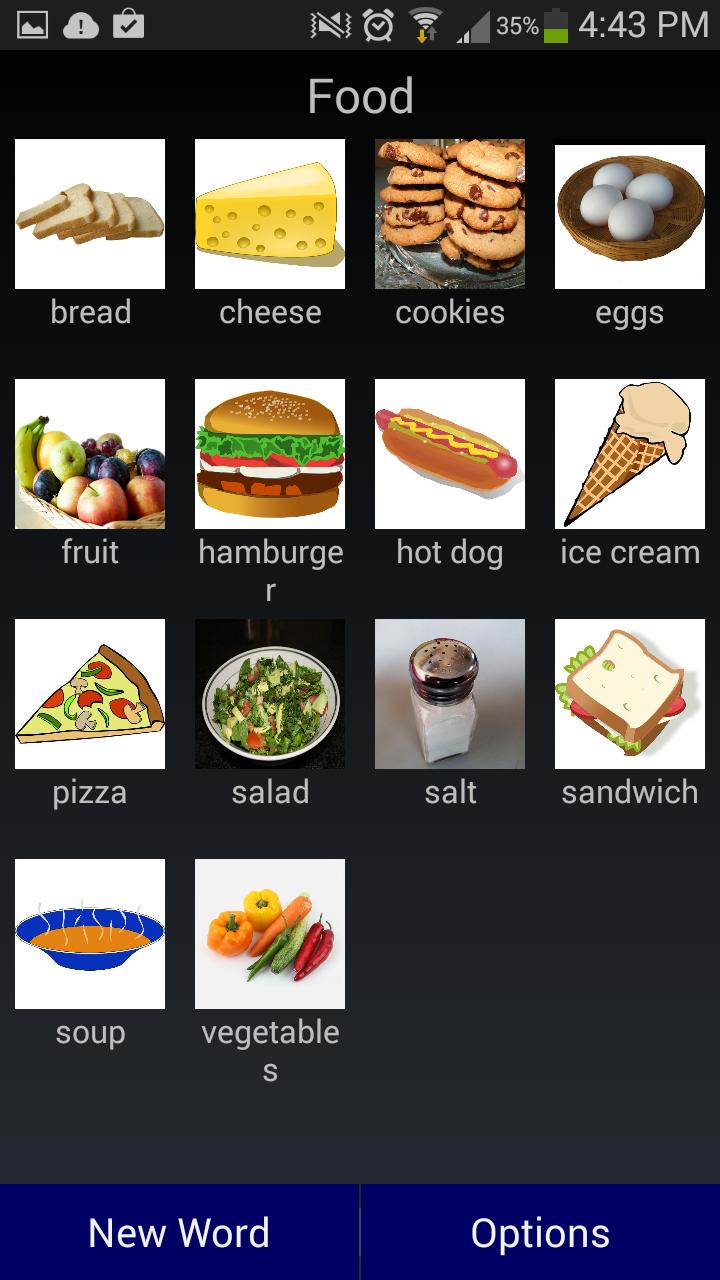720x1280 pixels.
Task: Open the hot dog tile
Action: tap(450, 454)
